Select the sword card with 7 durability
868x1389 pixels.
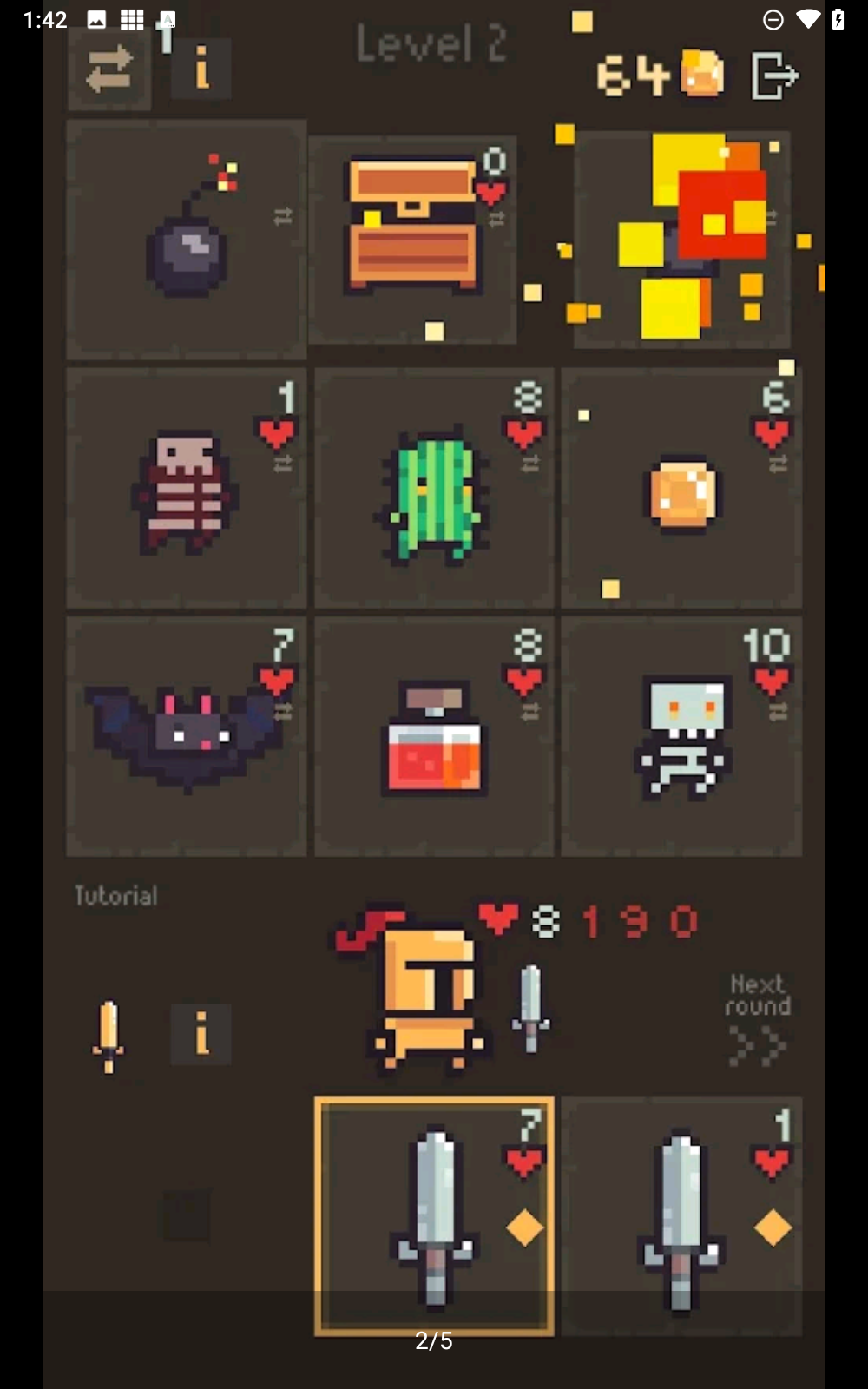tap(433, 1215)
